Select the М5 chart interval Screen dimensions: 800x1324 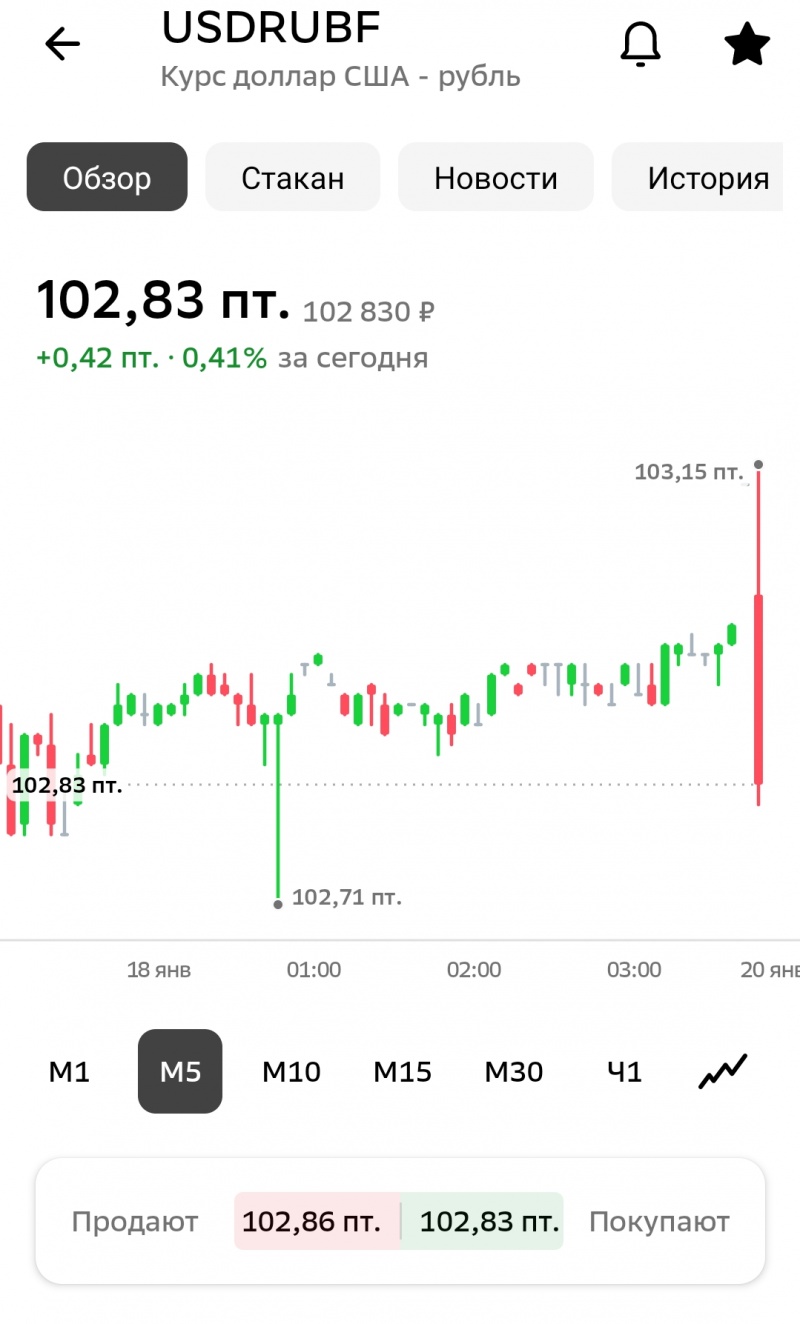pyautogui.click(x=180, y=1072)
